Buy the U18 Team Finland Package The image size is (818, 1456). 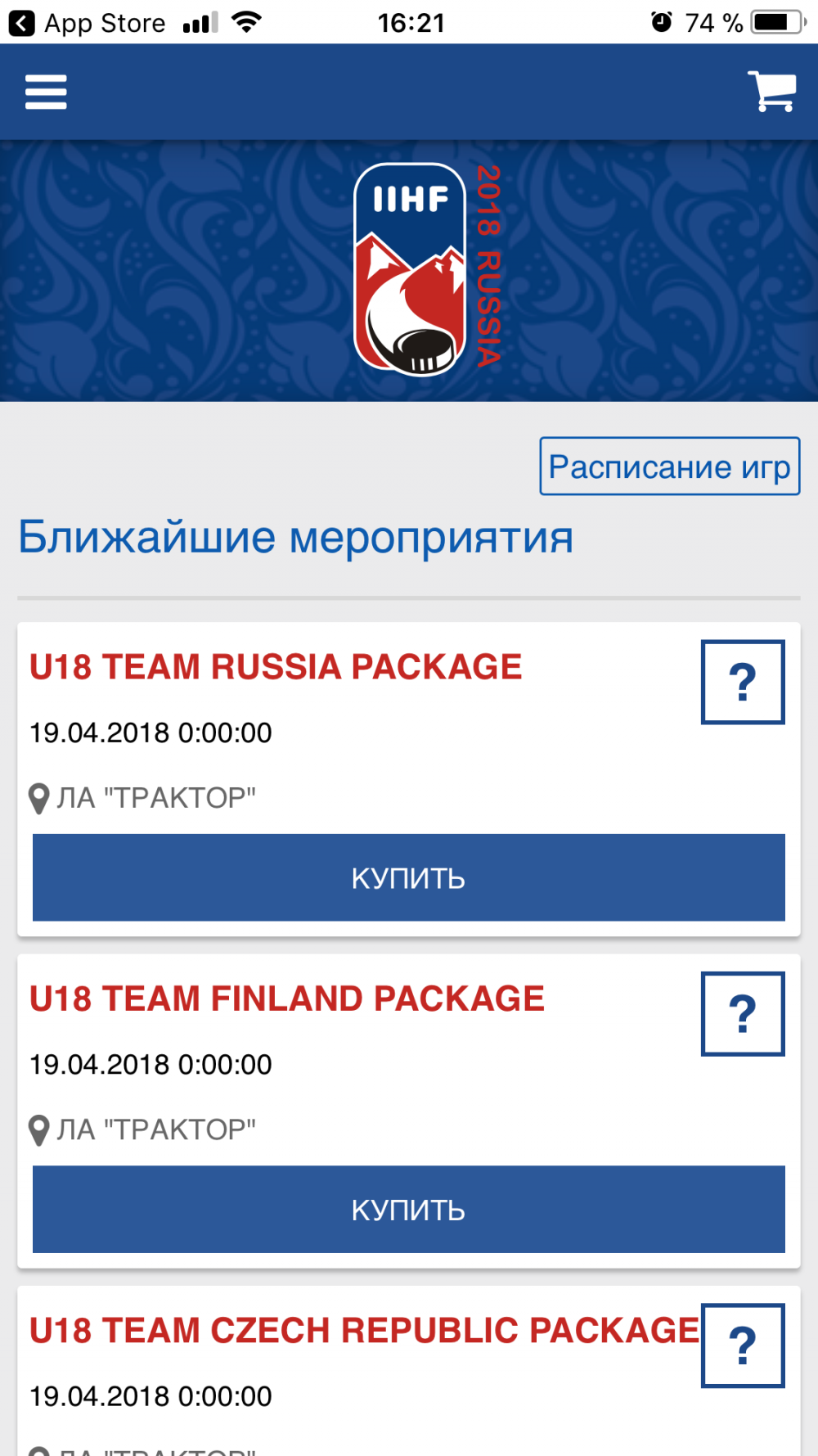tap(409, 1209)
